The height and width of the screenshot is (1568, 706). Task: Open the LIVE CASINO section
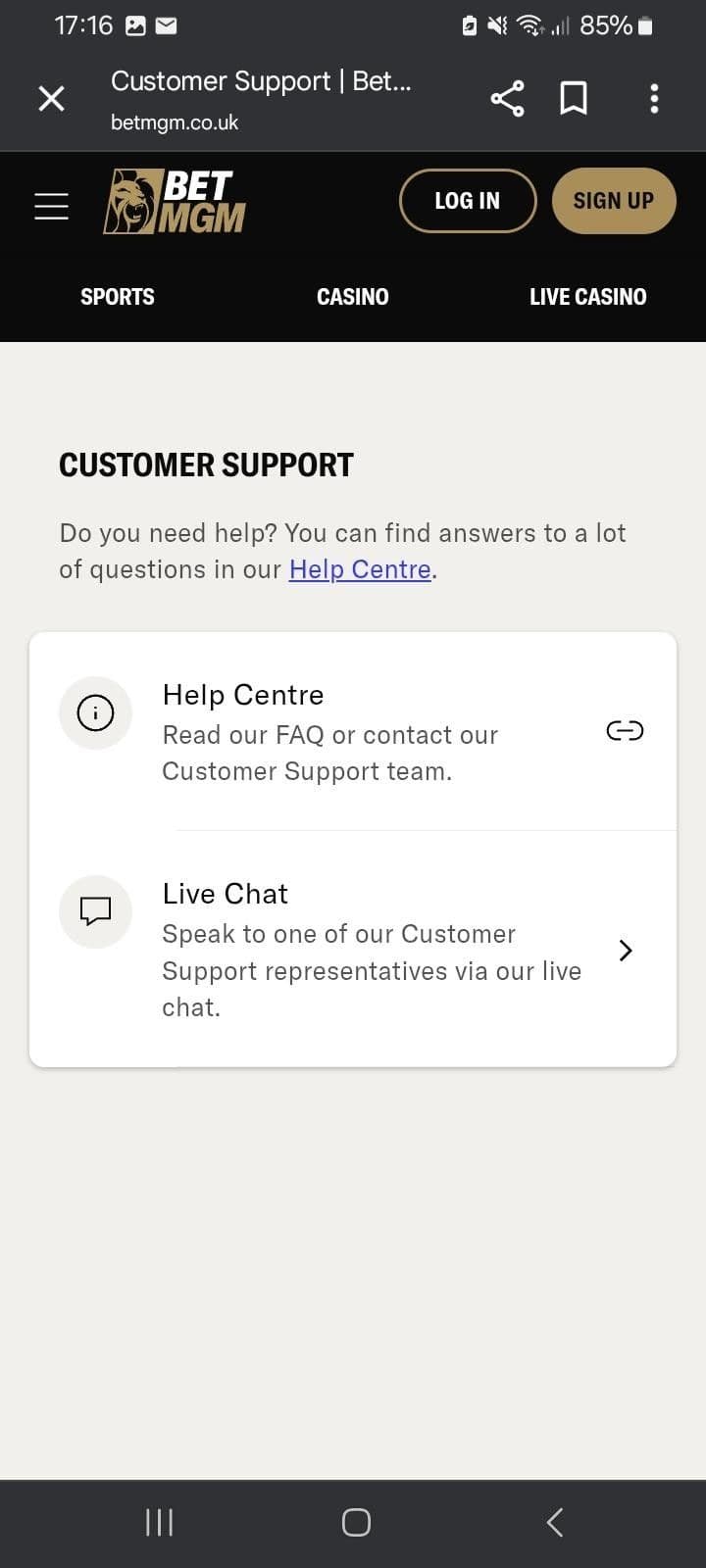tap(587, 296)
